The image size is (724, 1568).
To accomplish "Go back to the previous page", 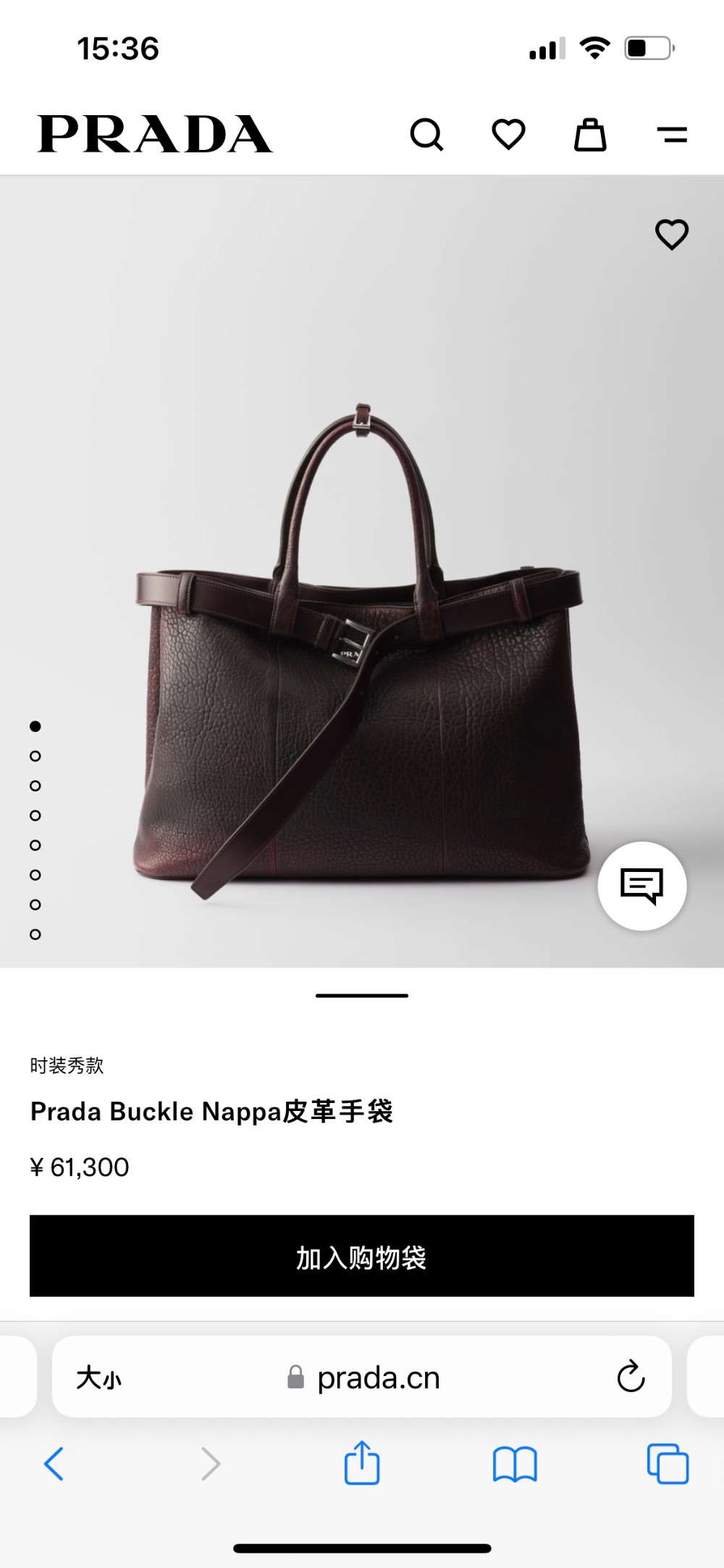I will point(54,1464).
